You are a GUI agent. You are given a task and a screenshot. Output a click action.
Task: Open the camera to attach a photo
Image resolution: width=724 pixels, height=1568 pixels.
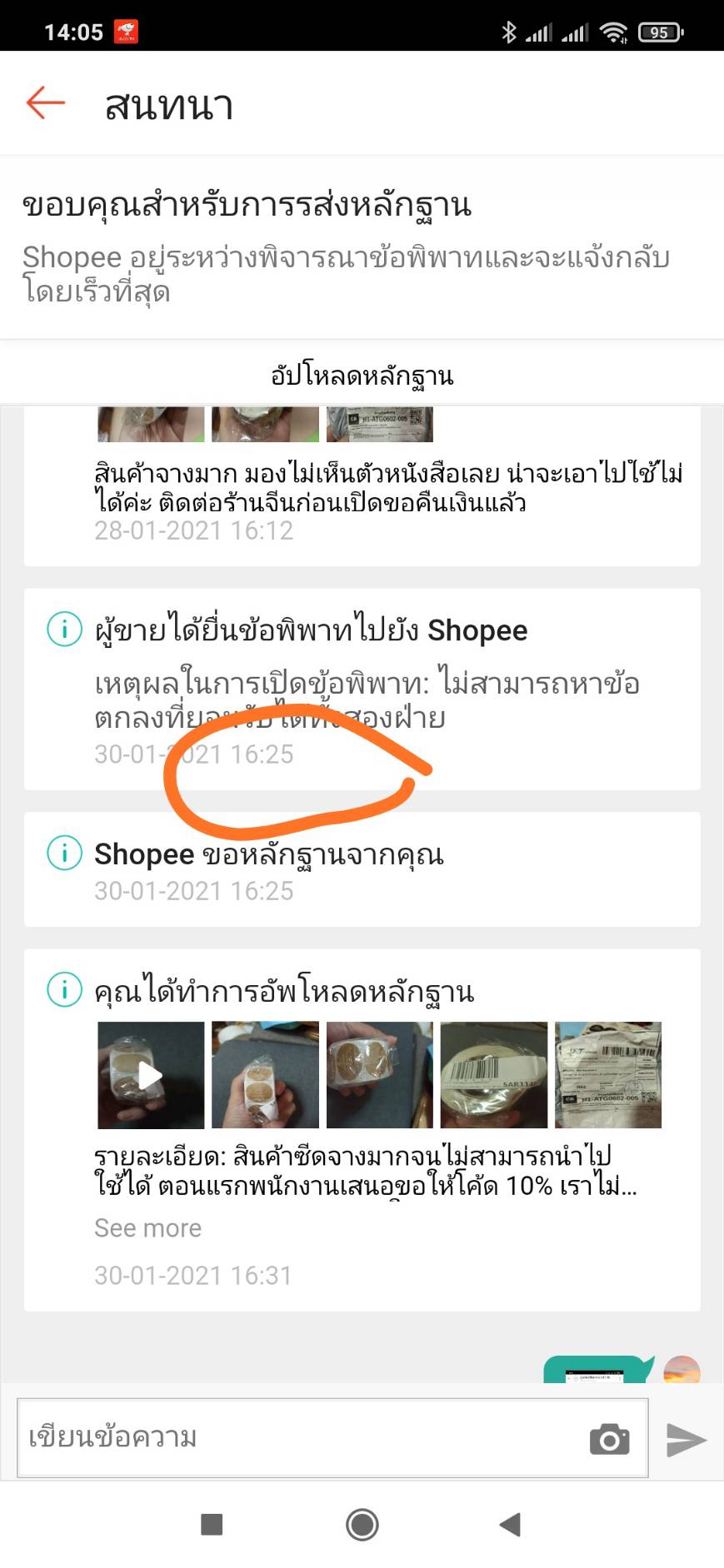point(609,1439)
